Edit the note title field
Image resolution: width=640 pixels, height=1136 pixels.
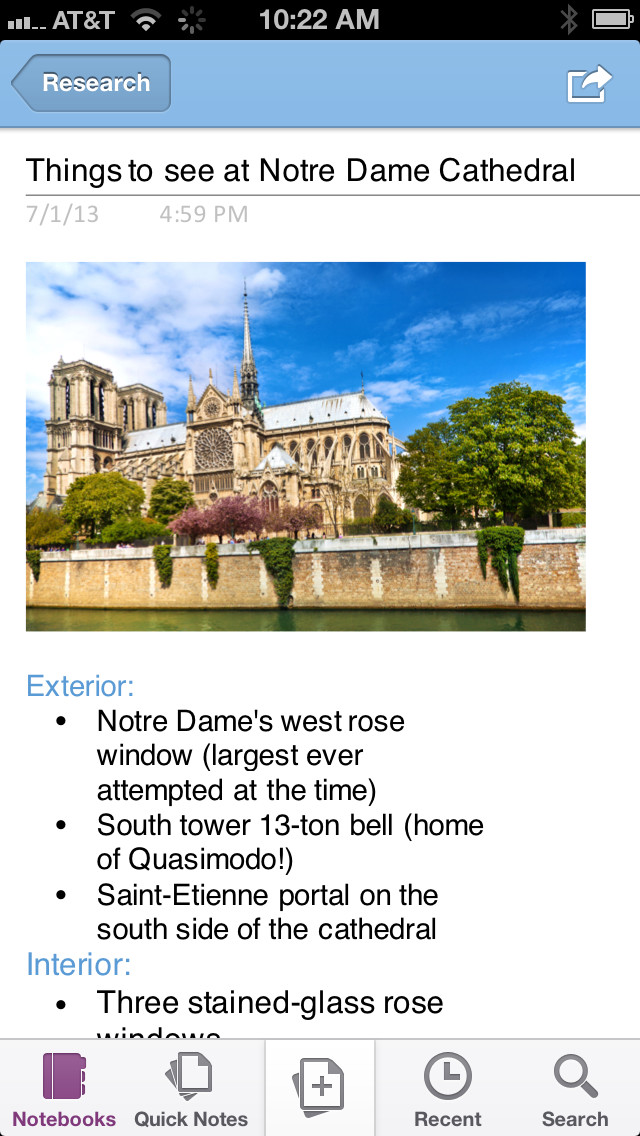click(301, 170)
